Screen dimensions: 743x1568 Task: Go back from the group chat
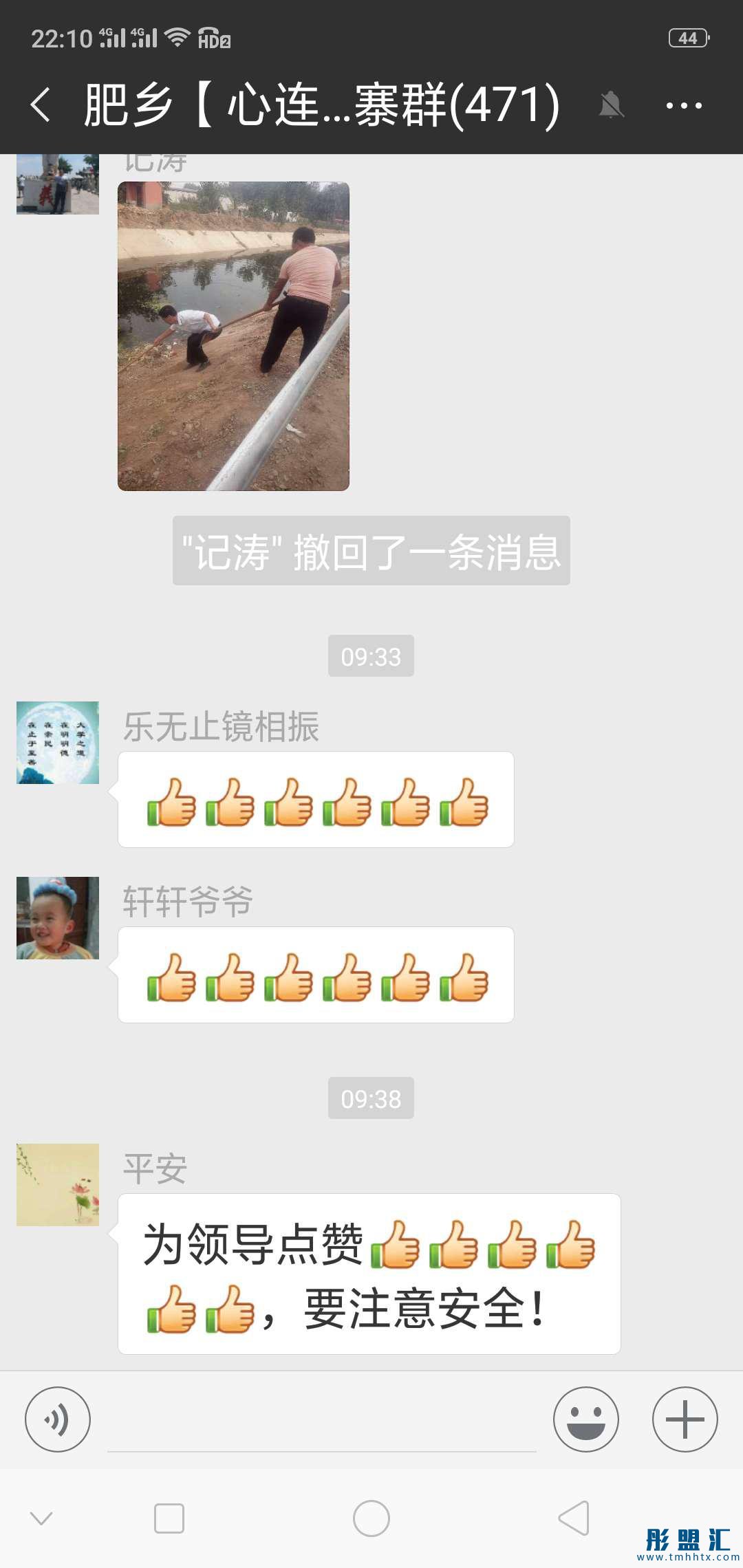point(41,105)
